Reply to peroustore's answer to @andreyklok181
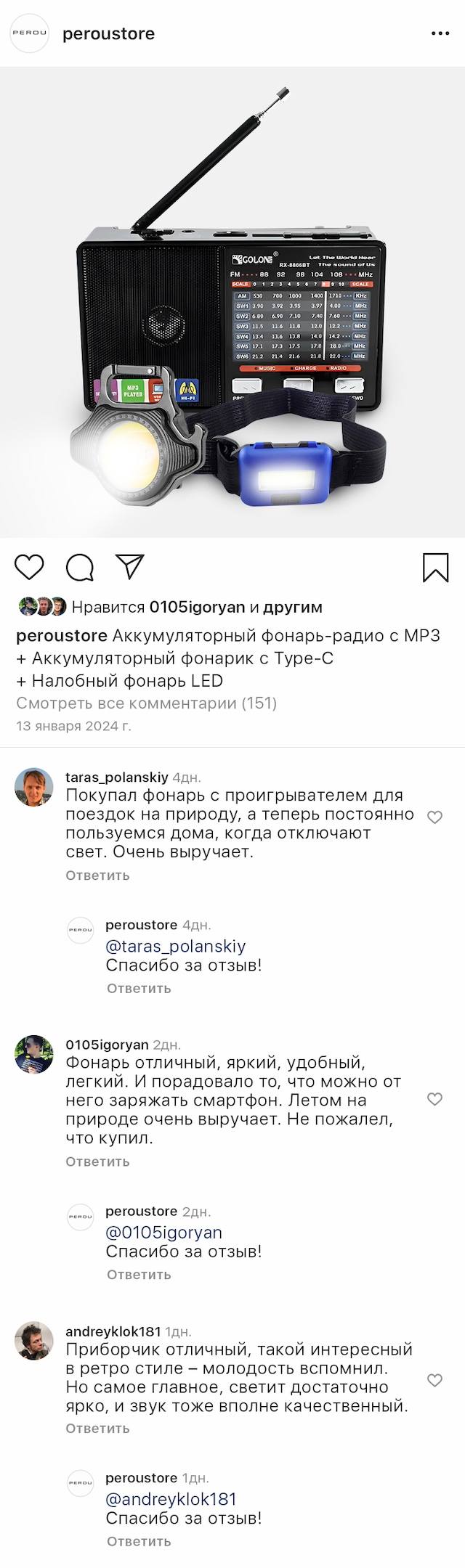 tap(139, 1541)
